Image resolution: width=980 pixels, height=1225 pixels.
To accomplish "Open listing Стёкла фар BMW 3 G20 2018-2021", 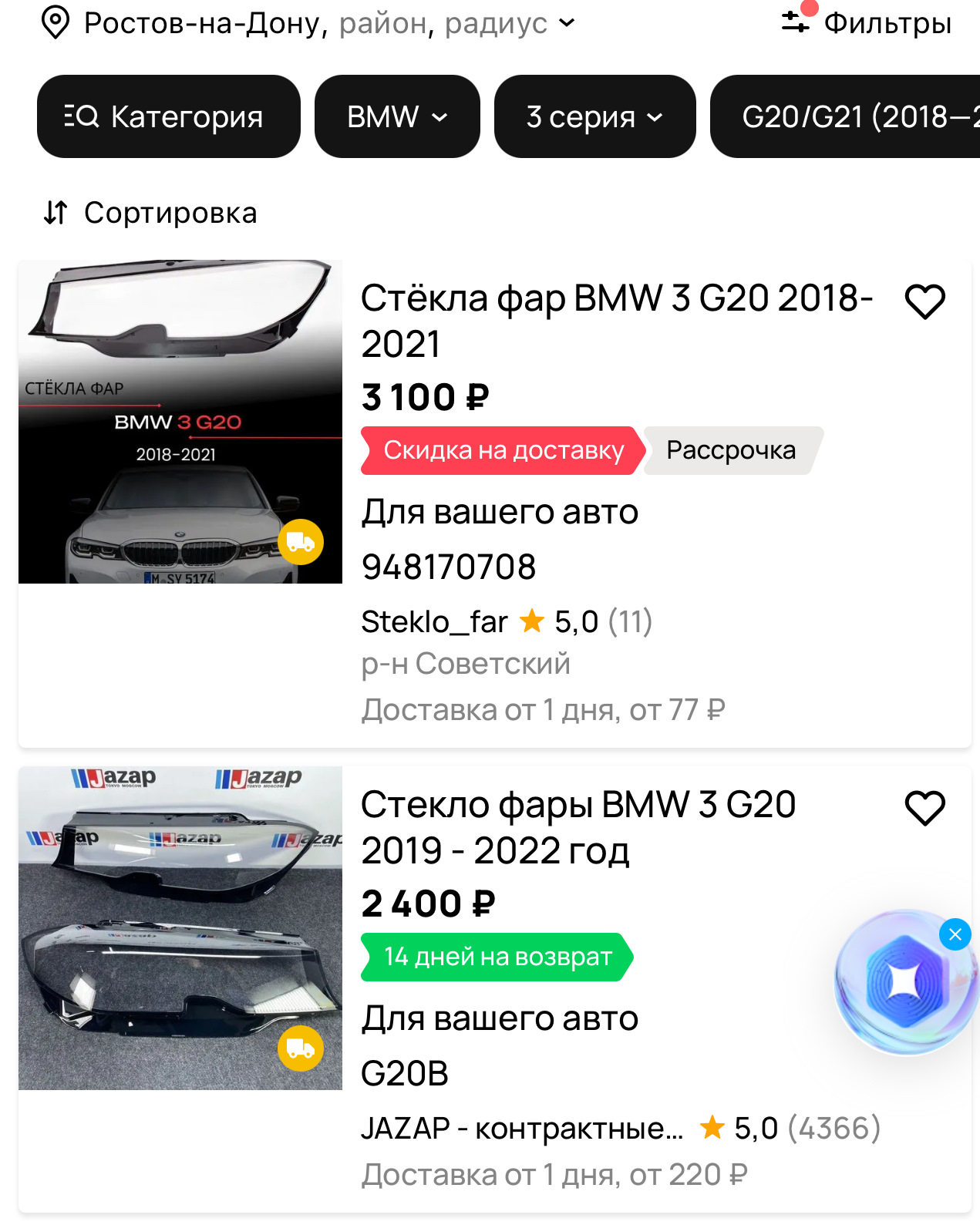I will tap(617, 320).
